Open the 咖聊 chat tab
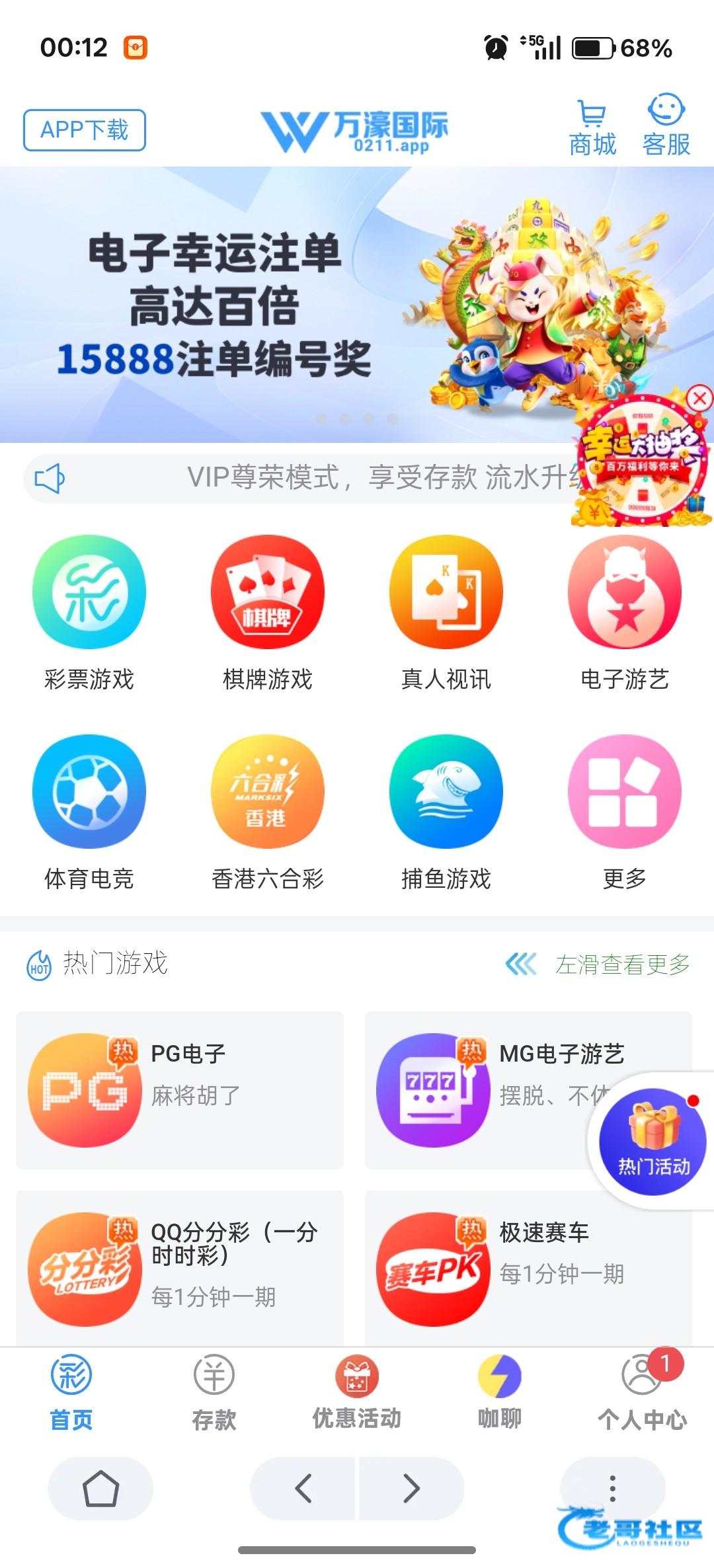 pos(500,1390)
